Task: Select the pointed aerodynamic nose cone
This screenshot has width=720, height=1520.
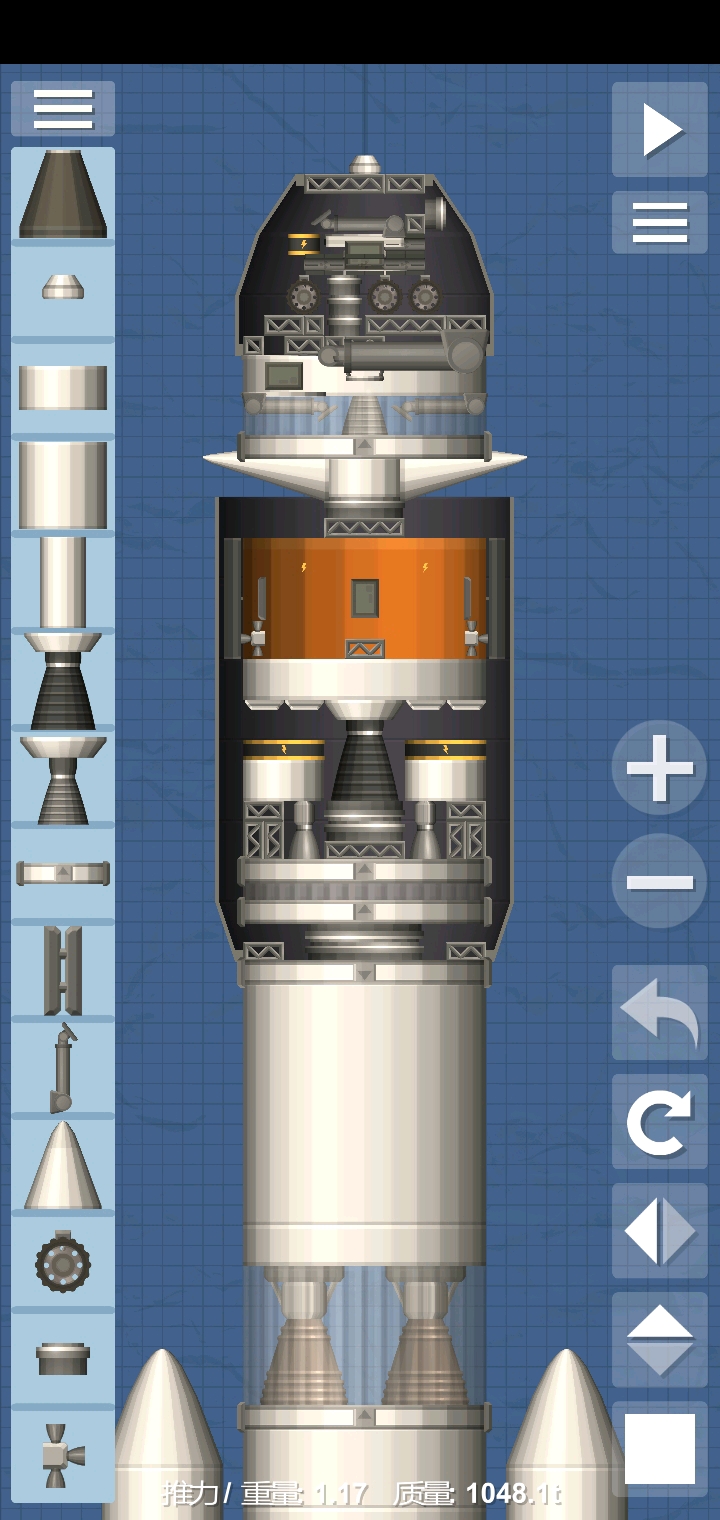Action: tap(62, 1165)
